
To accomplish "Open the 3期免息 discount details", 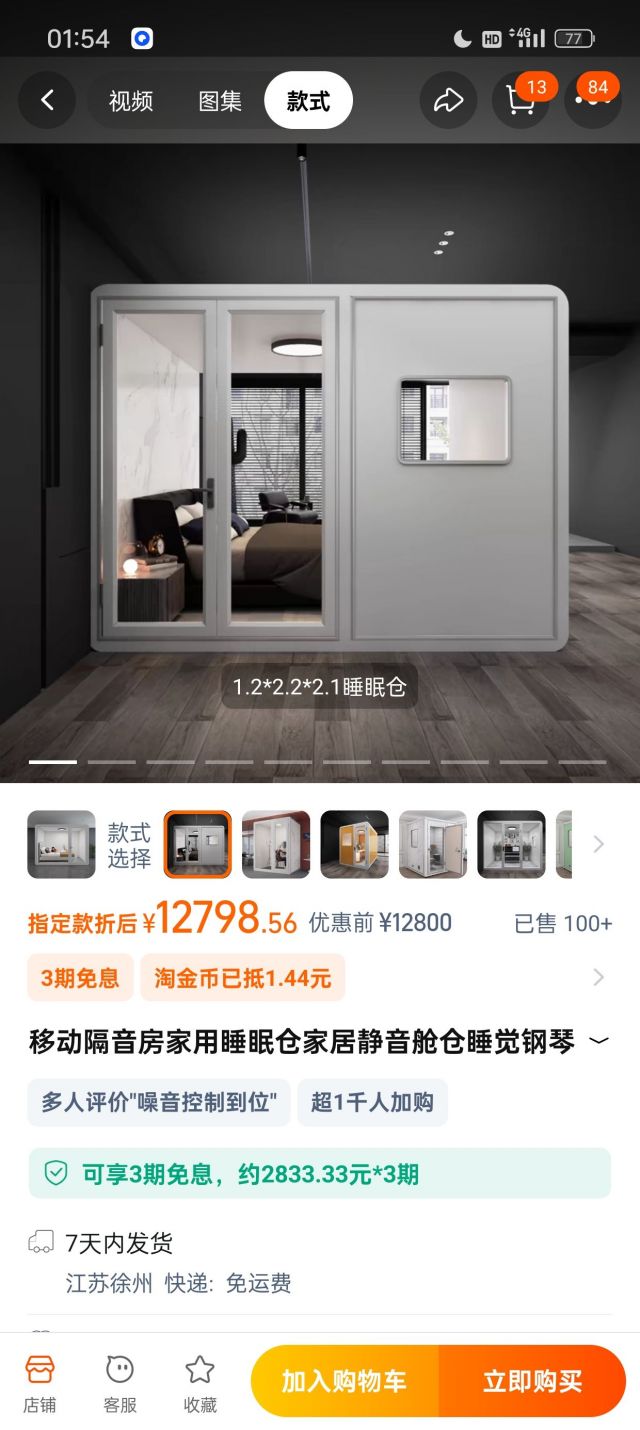I will (80, 978).
